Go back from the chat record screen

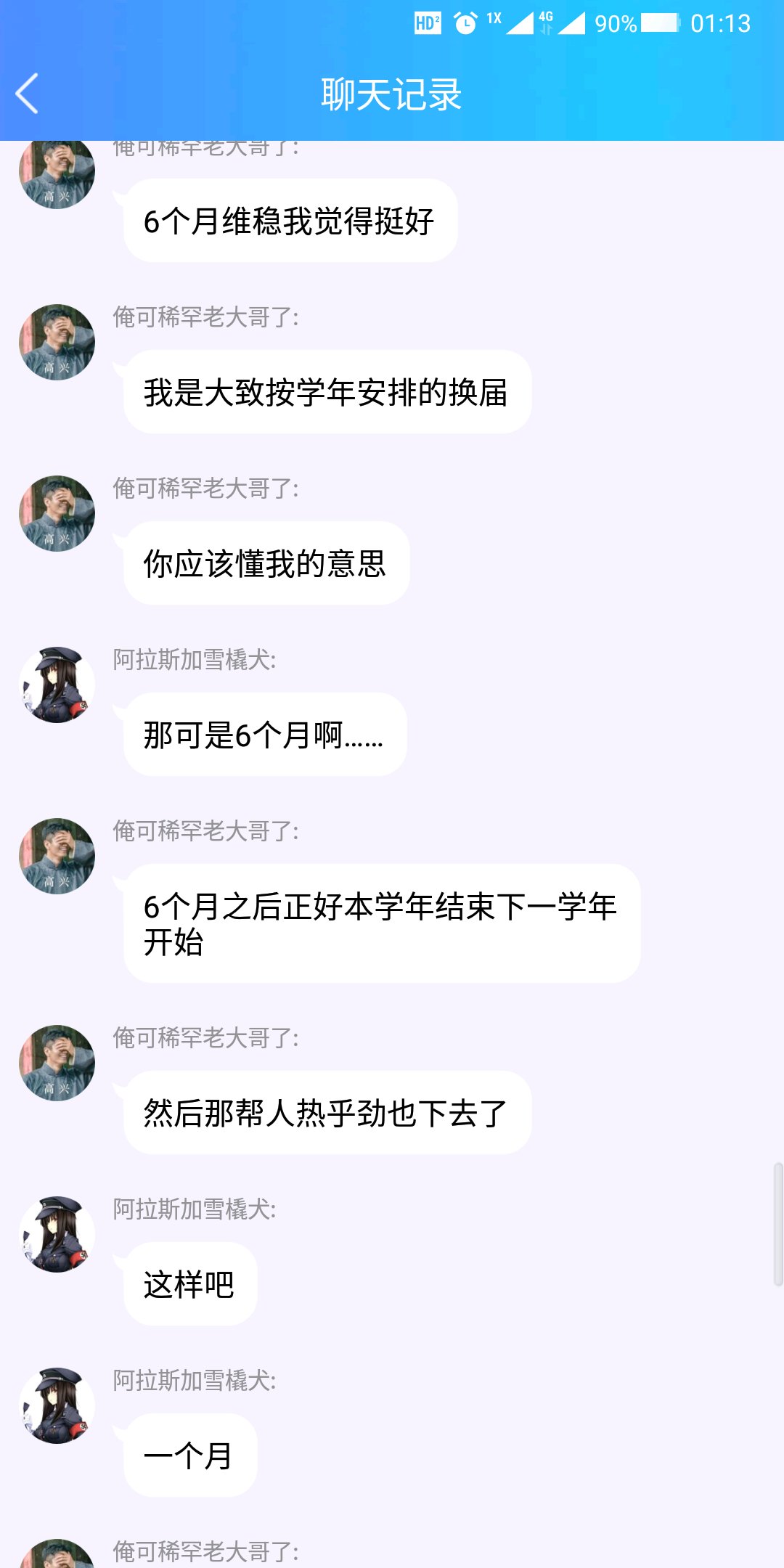tap(28, 94)
